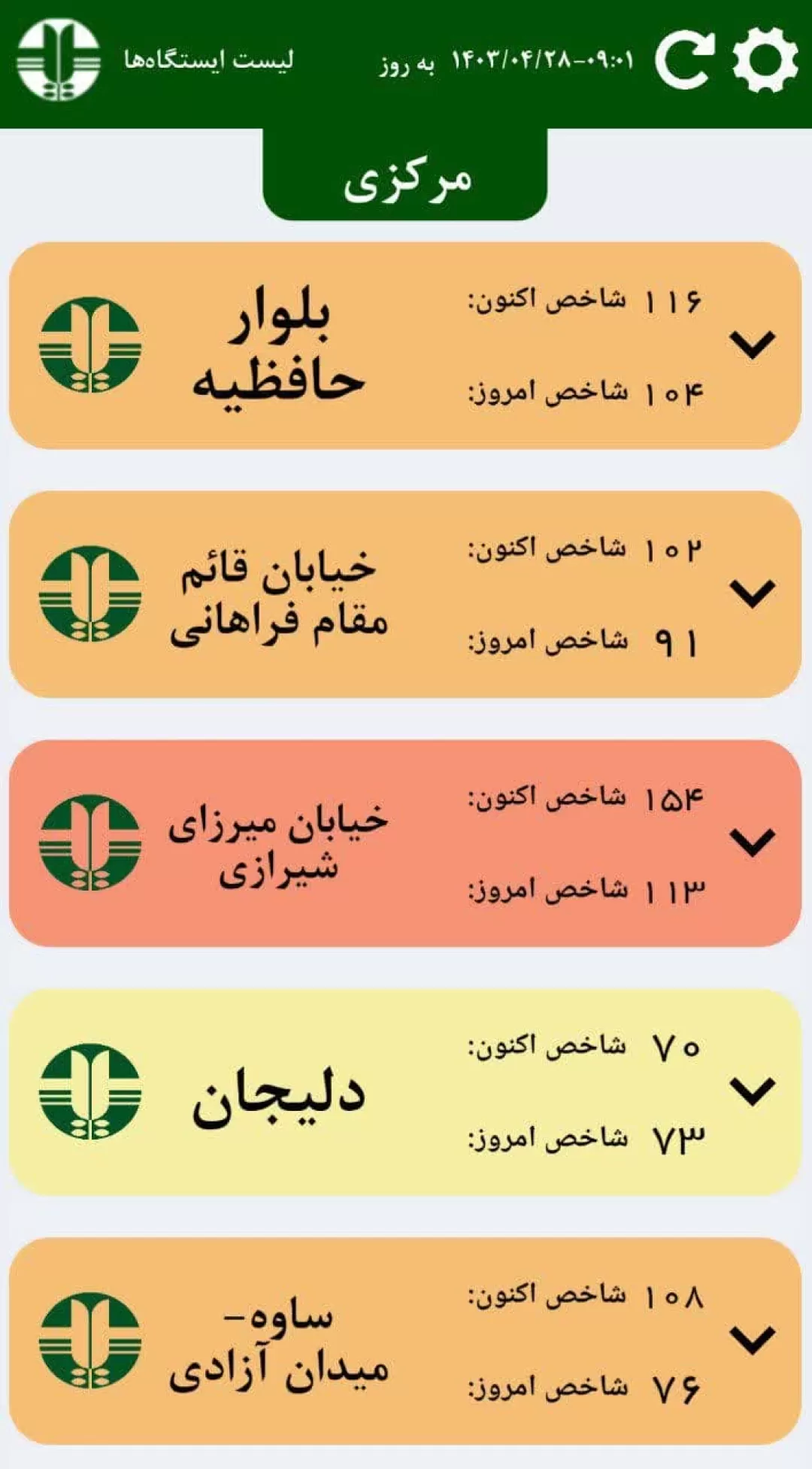The image size is (812, 1469).
Task: Expand the خیابان میرزای شیرازی station details
Action: (752, 842)
